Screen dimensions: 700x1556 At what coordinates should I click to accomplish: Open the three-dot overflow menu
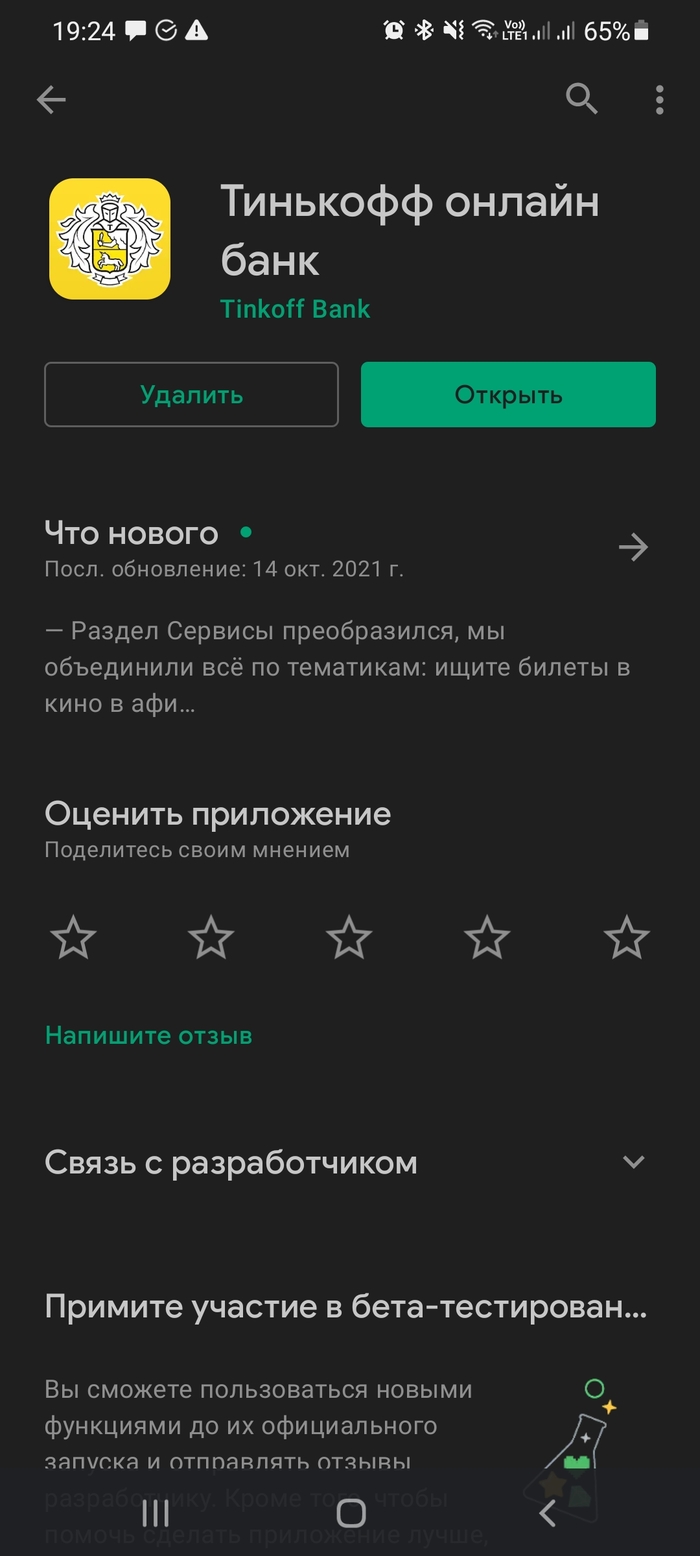659,98
